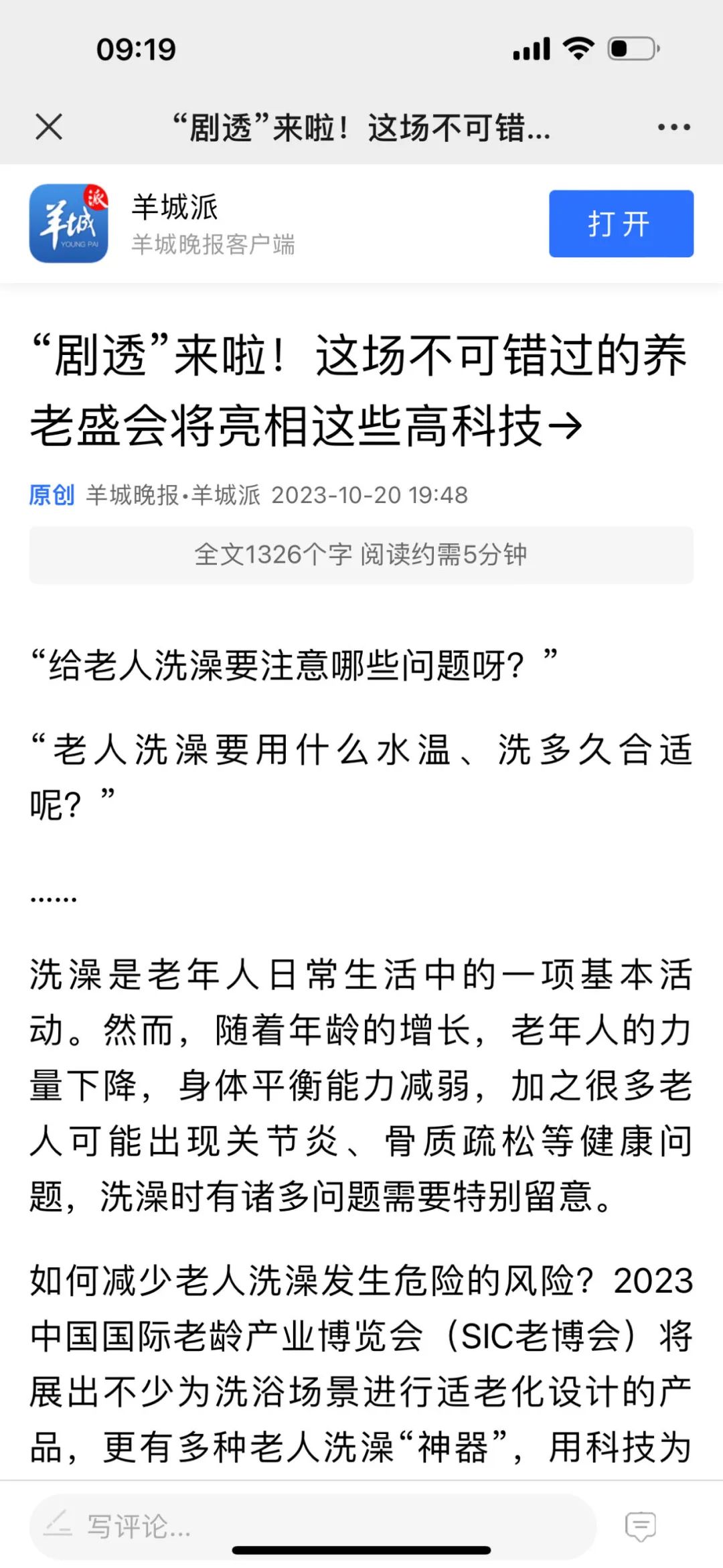The height and width of the screenshot is (1568, 723).
Task: Close the article webview
Action: coord(49,127)
